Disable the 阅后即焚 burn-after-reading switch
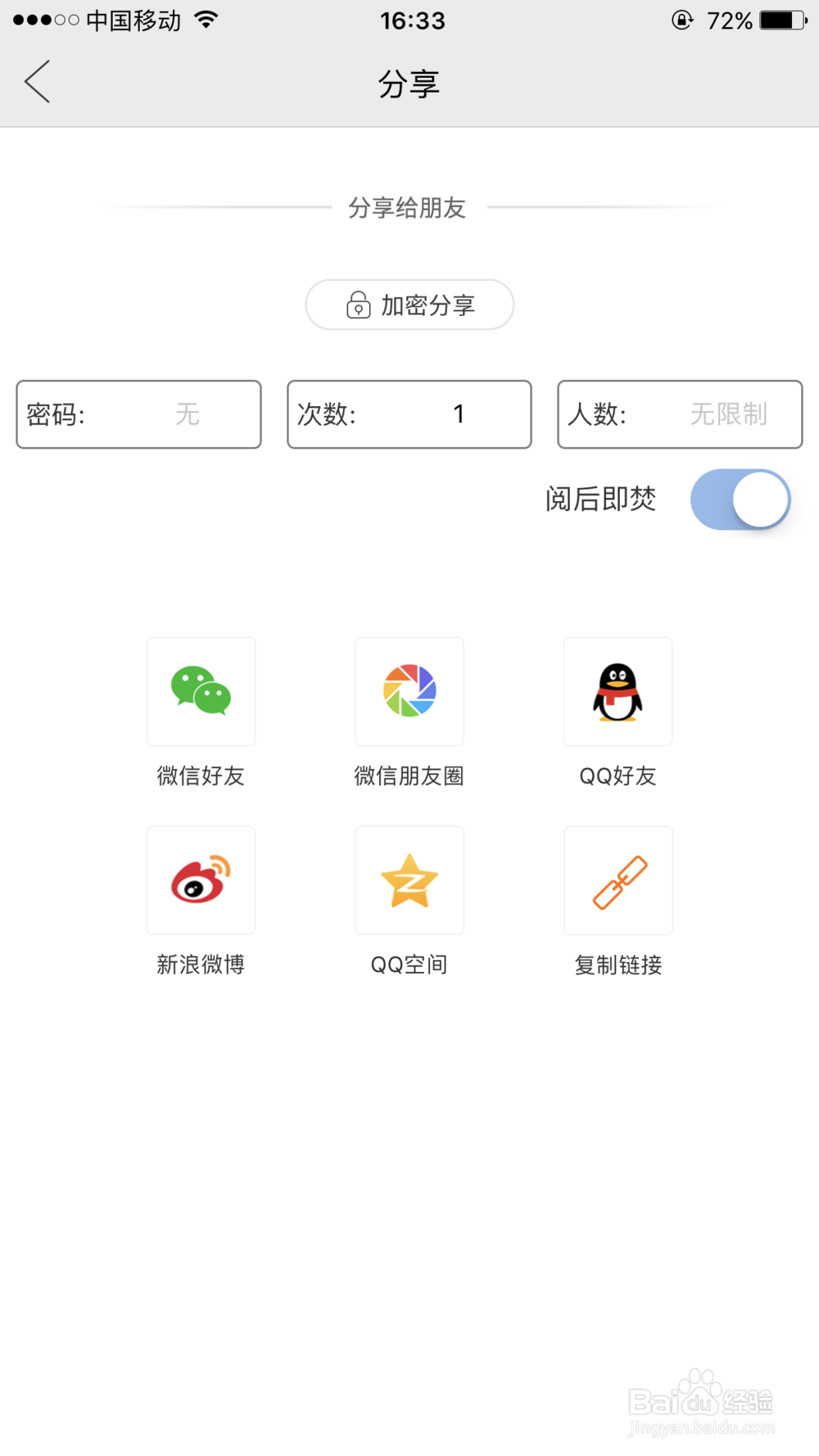Viewport: 819px width, 1456px height. 740,500
